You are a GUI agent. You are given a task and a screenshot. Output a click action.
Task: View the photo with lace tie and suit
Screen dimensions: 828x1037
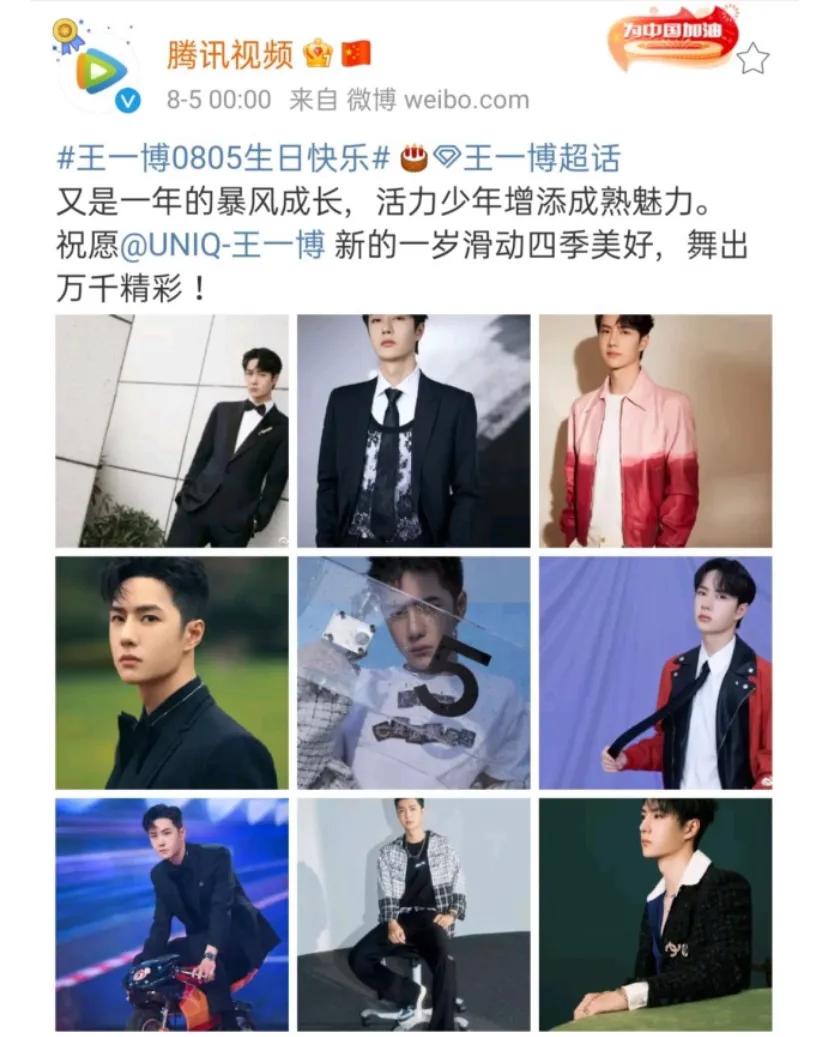413,430
